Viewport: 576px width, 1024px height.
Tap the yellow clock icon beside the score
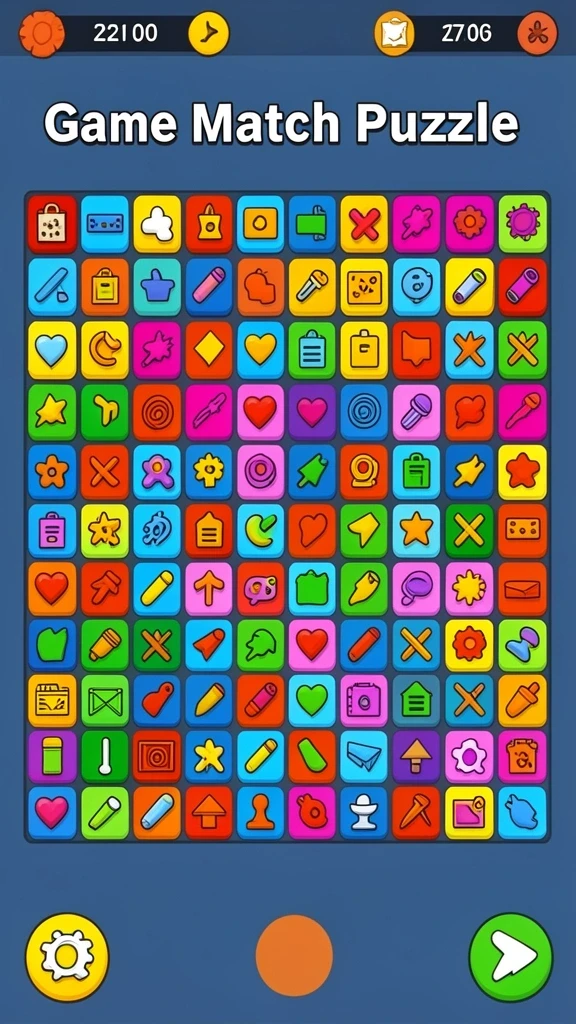click(209, 33)
